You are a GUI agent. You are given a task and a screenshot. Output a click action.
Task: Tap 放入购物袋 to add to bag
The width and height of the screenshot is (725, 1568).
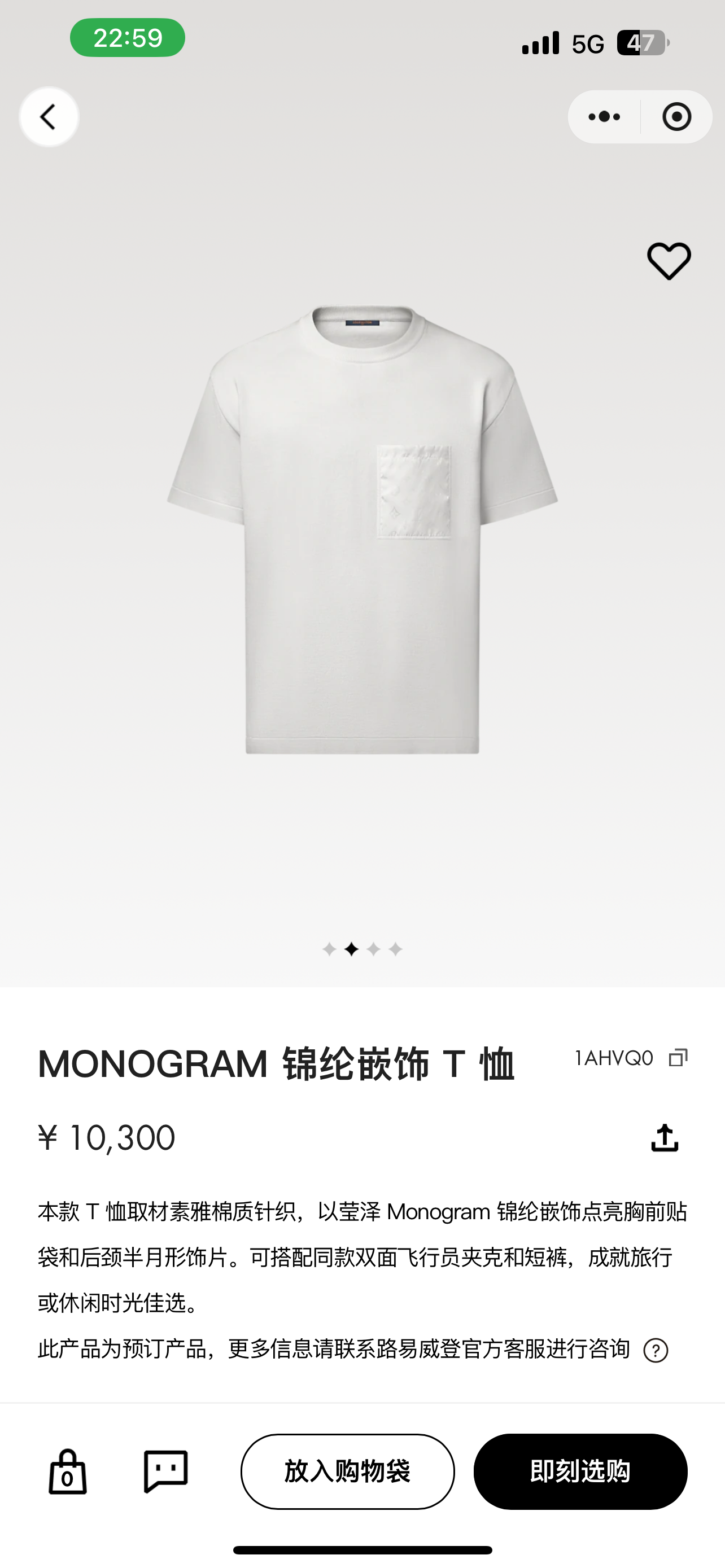(348, 1472)
